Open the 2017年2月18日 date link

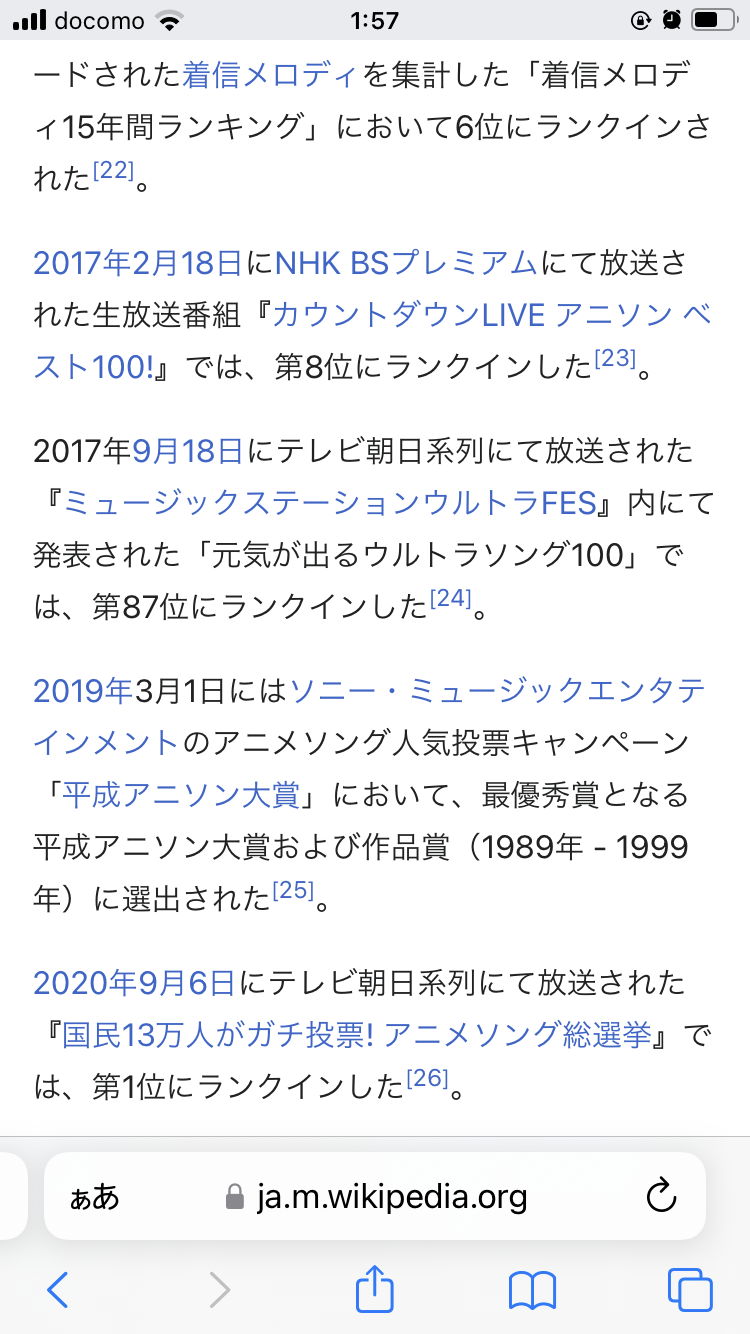(137, 263)
